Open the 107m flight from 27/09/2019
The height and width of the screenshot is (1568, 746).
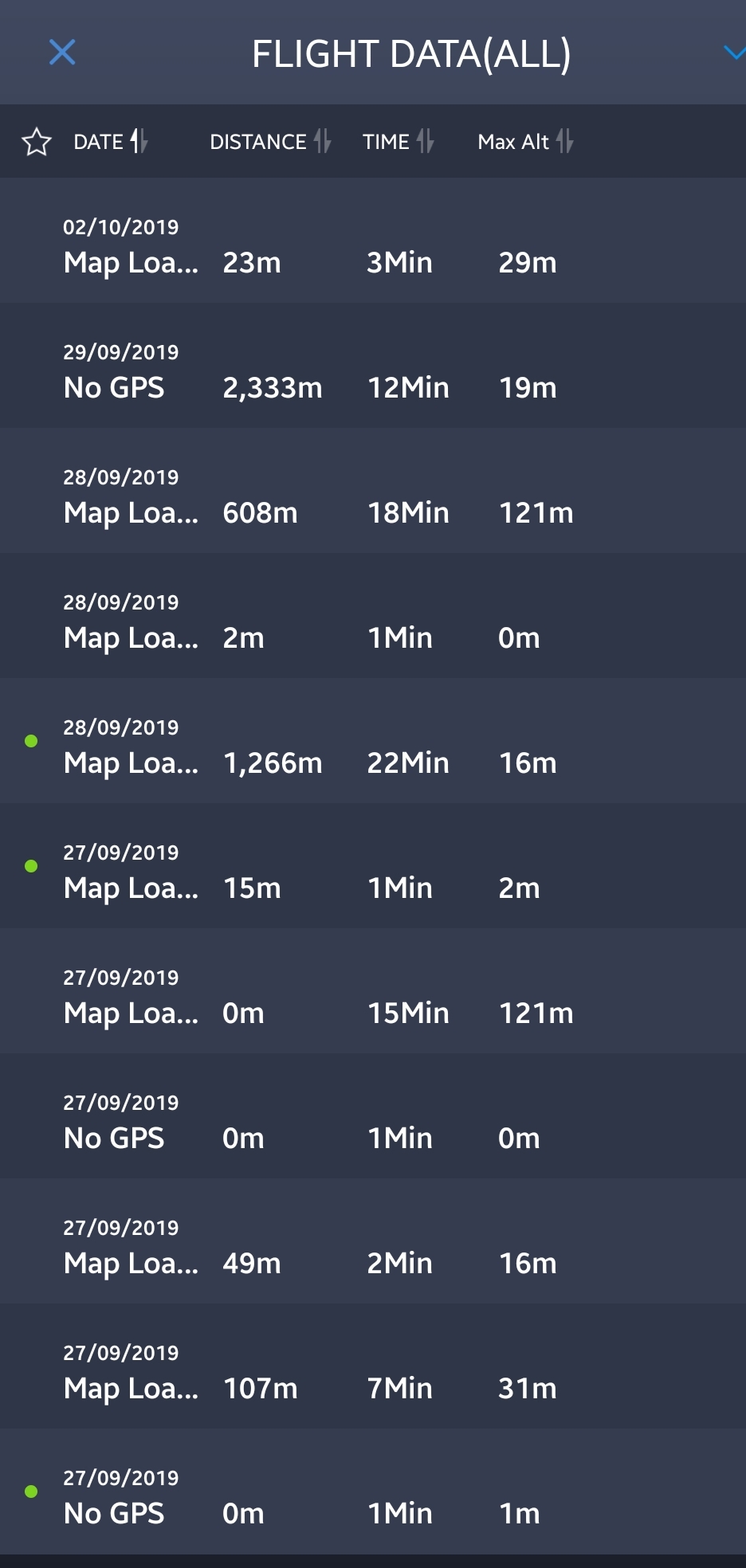coord(373,1366)
